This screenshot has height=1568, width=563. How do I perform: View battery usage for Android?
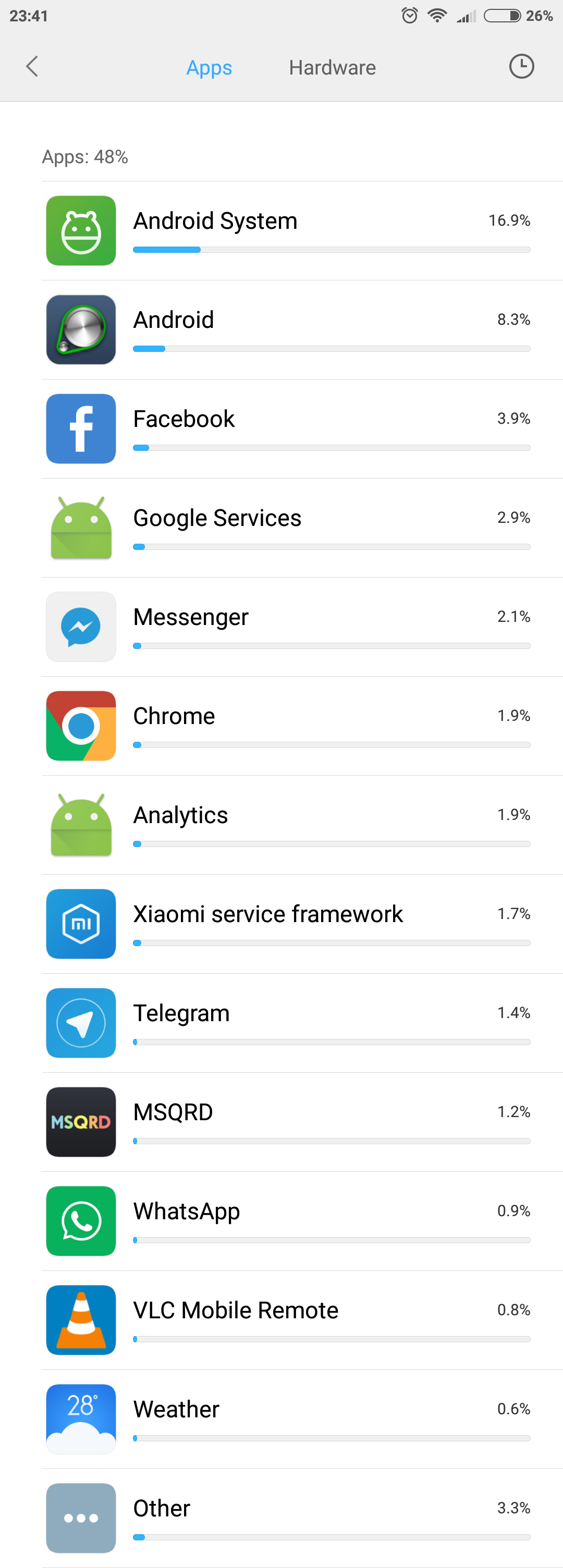(x=301, y=330)
